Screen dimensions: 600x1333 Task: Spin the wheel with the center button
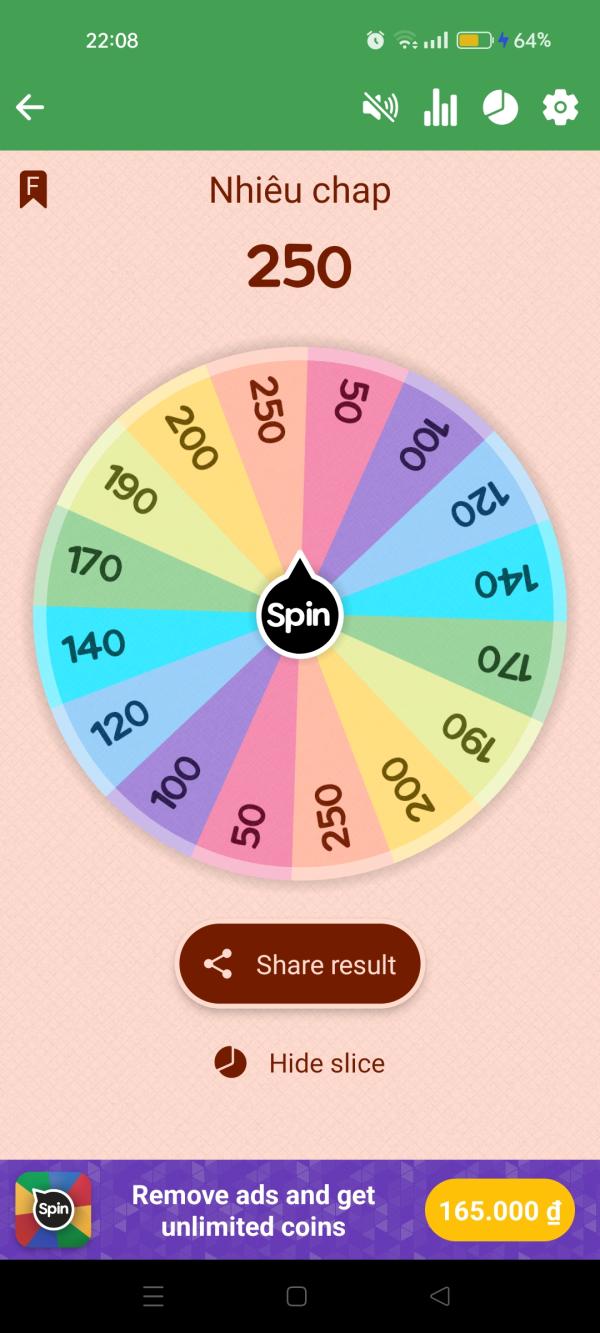pyautogui.click(x=299, y=615)
